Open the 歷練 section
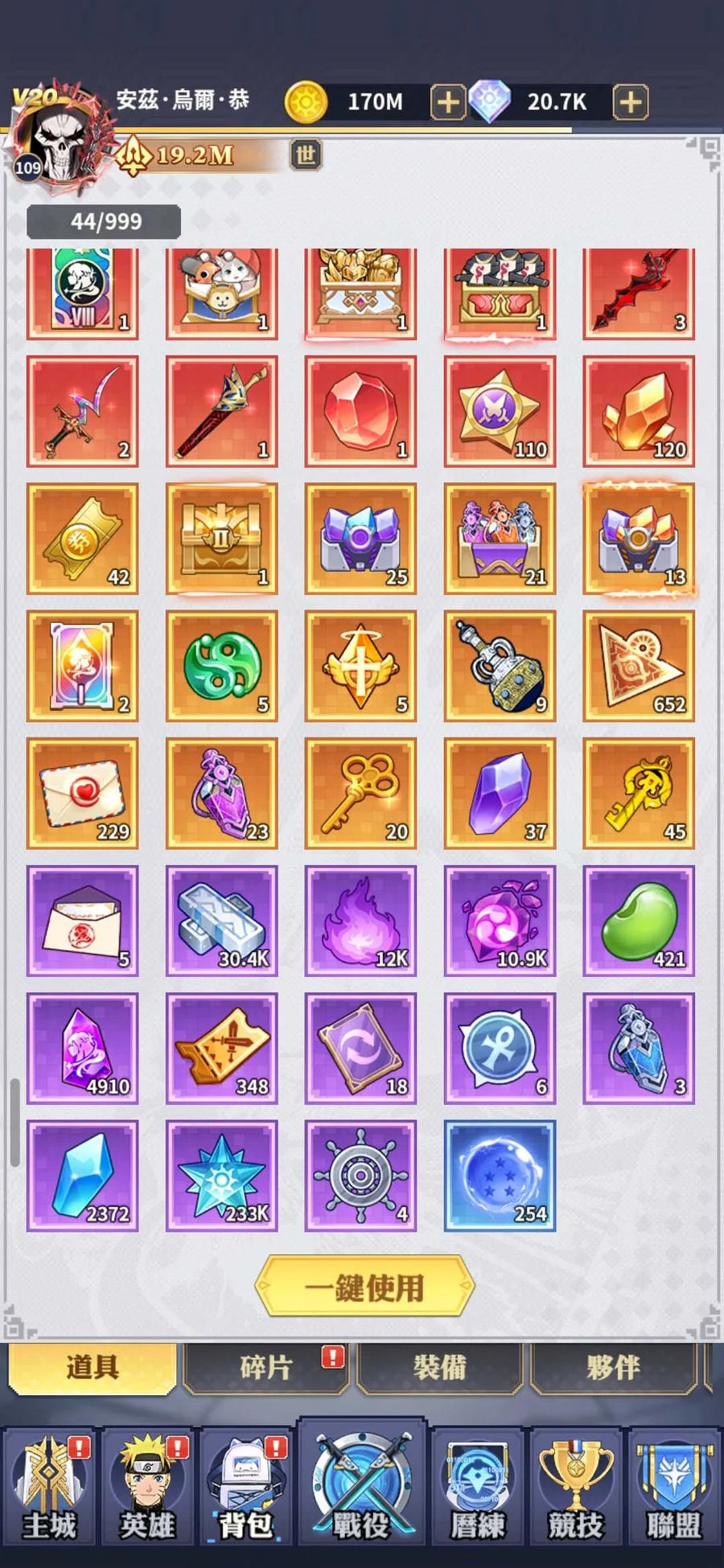Viewport: 724px width, 1568px height. (477, 1487)
